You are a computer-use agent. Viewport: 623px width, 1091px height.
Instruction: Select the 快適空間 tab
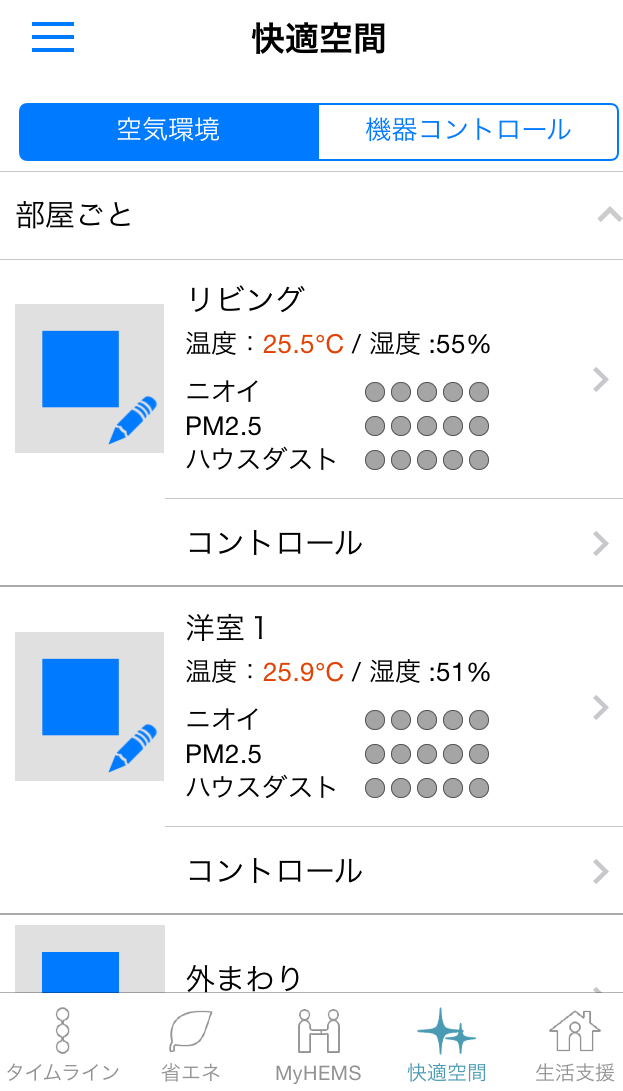446,1045
